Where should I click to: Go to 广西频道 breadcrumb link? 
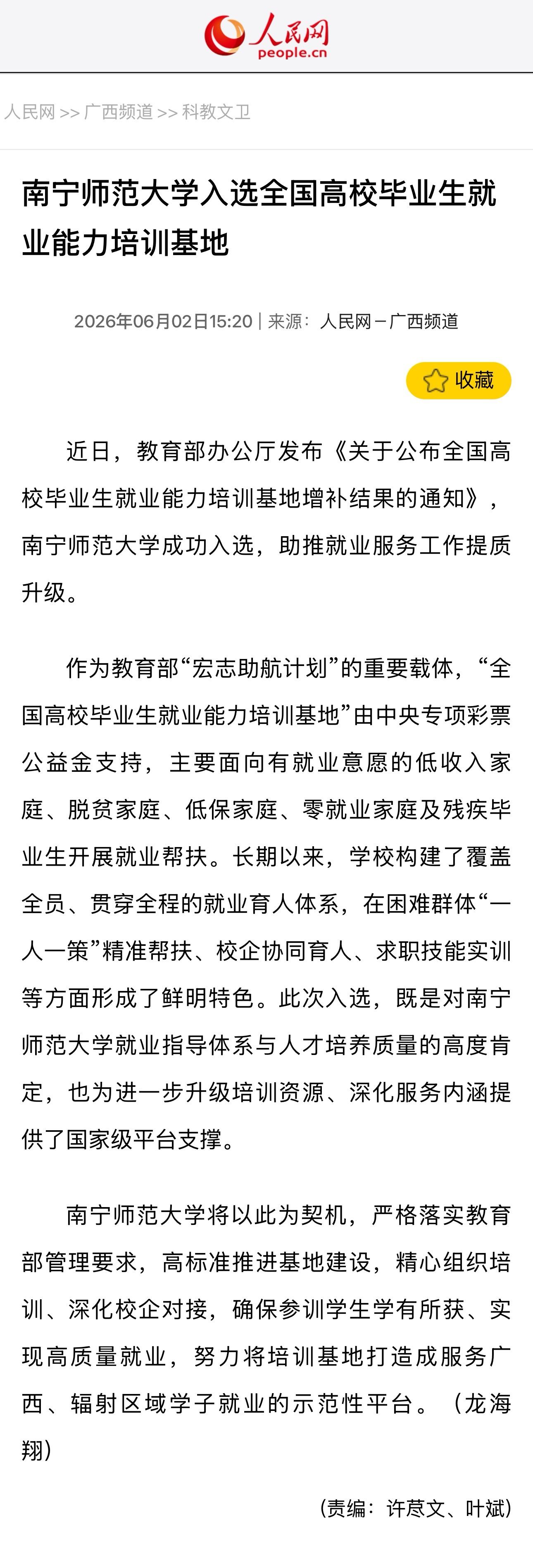pos(119,112)
